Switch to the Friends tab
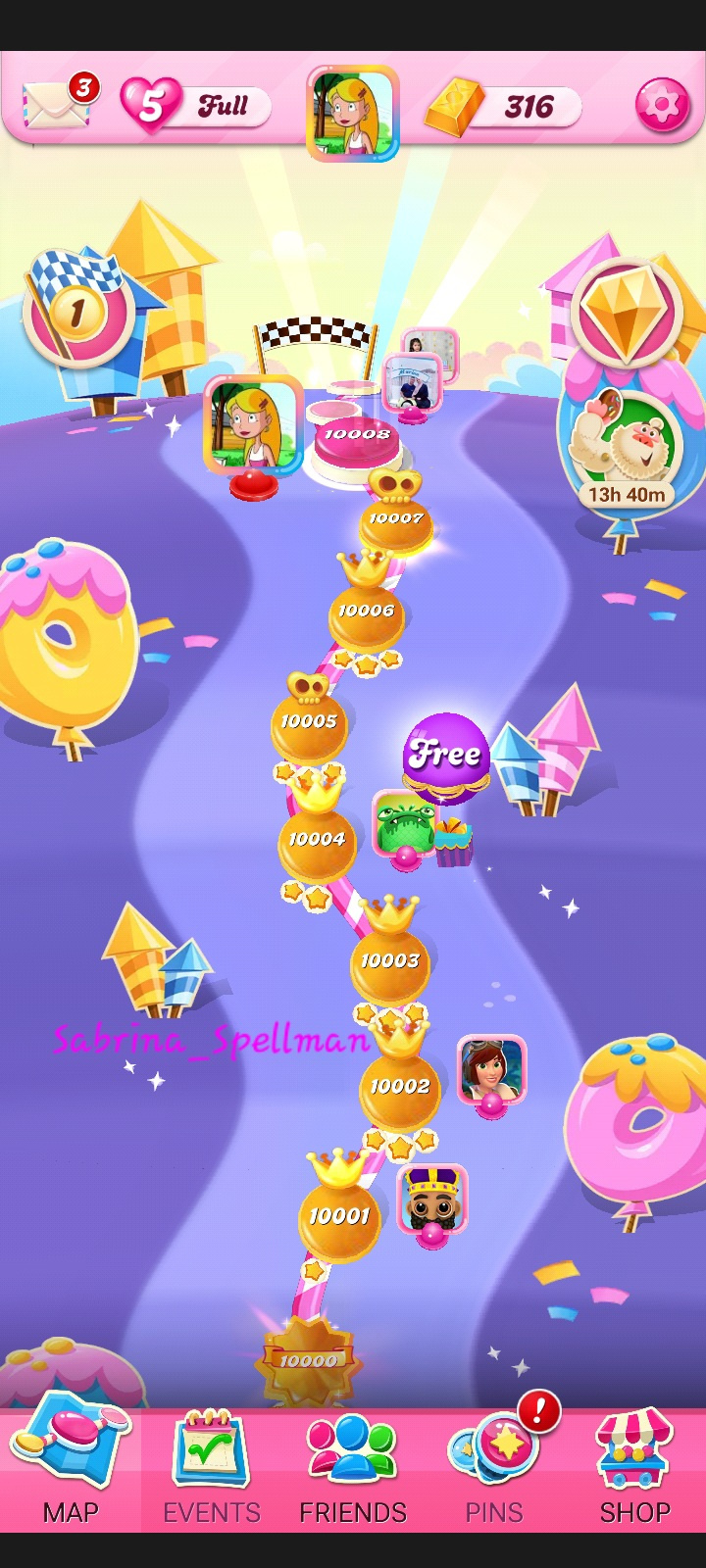 tap(353, 1470)
